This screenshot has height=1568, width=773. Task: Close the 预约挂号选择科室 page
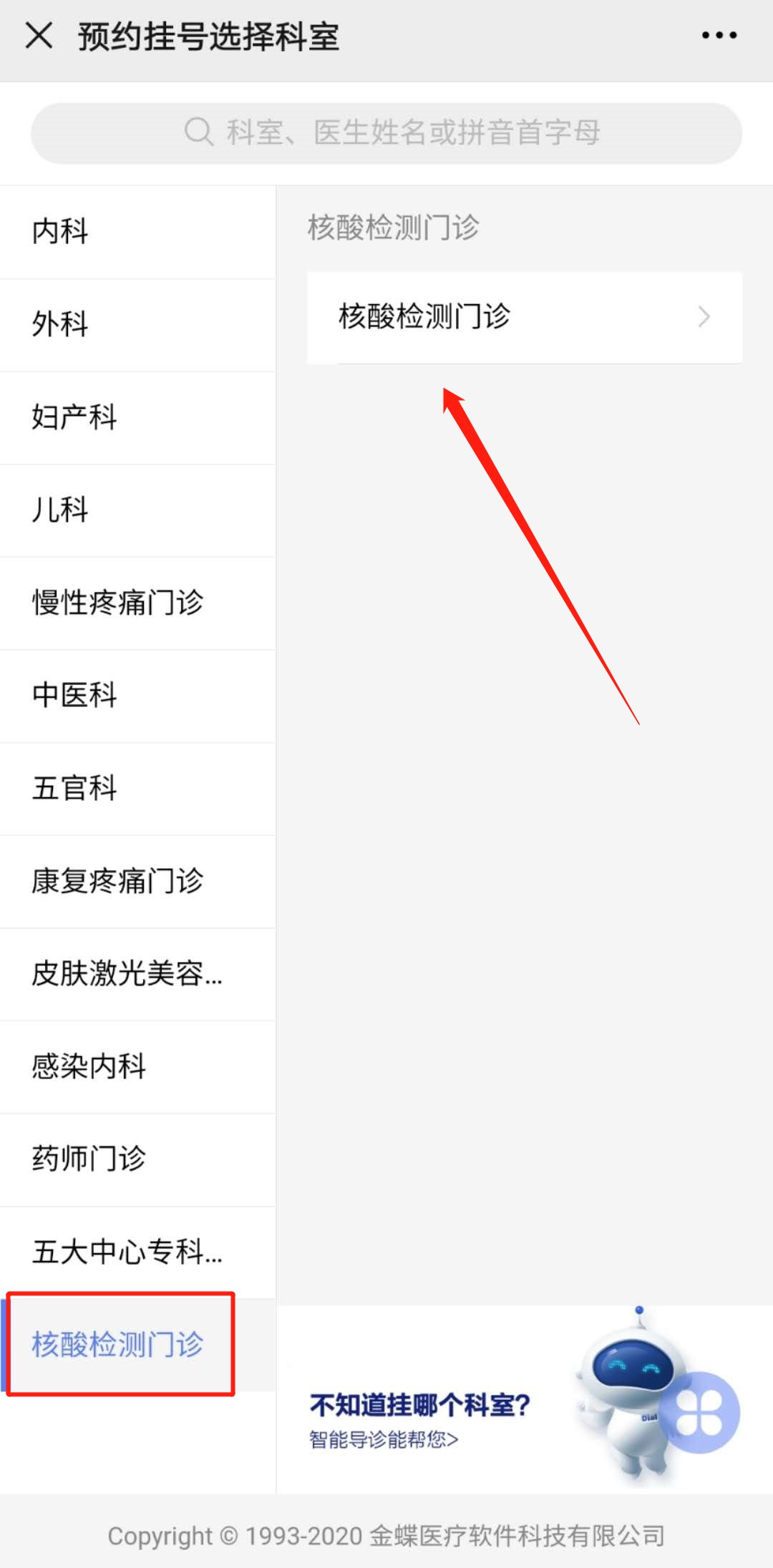[x=39, y=35]
